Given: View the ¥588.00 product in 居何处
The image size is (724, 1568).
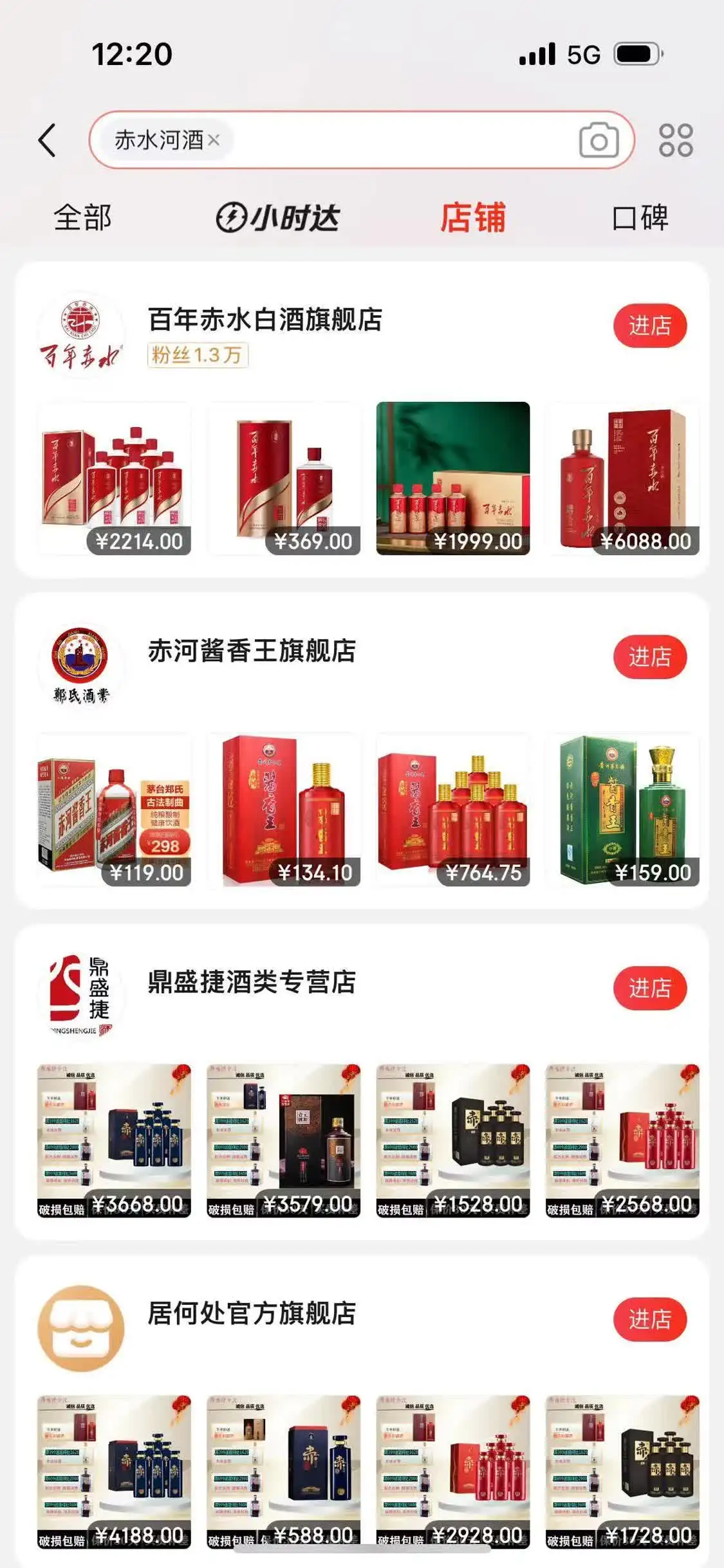Looking at the screenshot, I should pos(283,1472).
